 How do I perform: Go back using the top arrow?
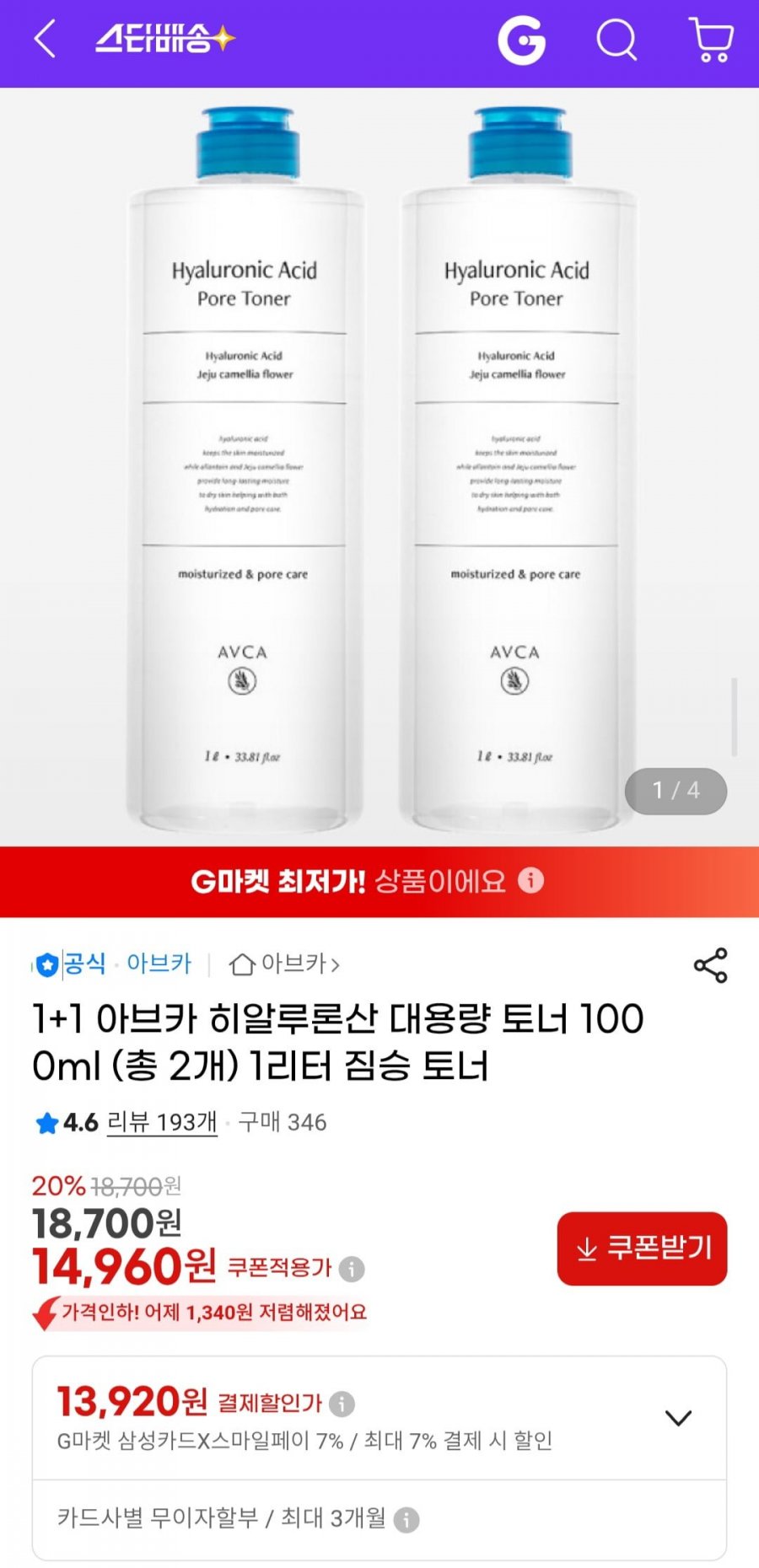[46, 40]
